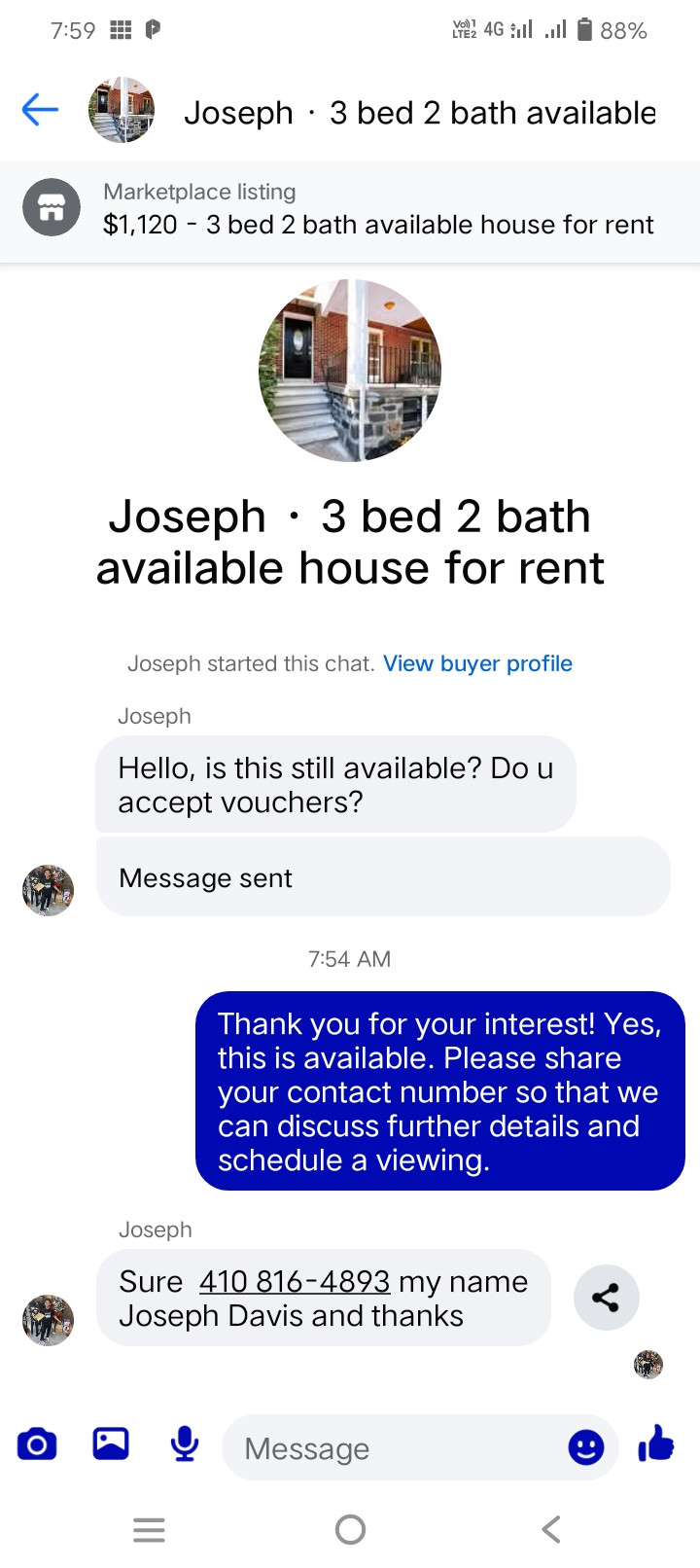Call the phone number 410 816-4893
This screenshot has width=700, height=1568.
pos(295,1282)
